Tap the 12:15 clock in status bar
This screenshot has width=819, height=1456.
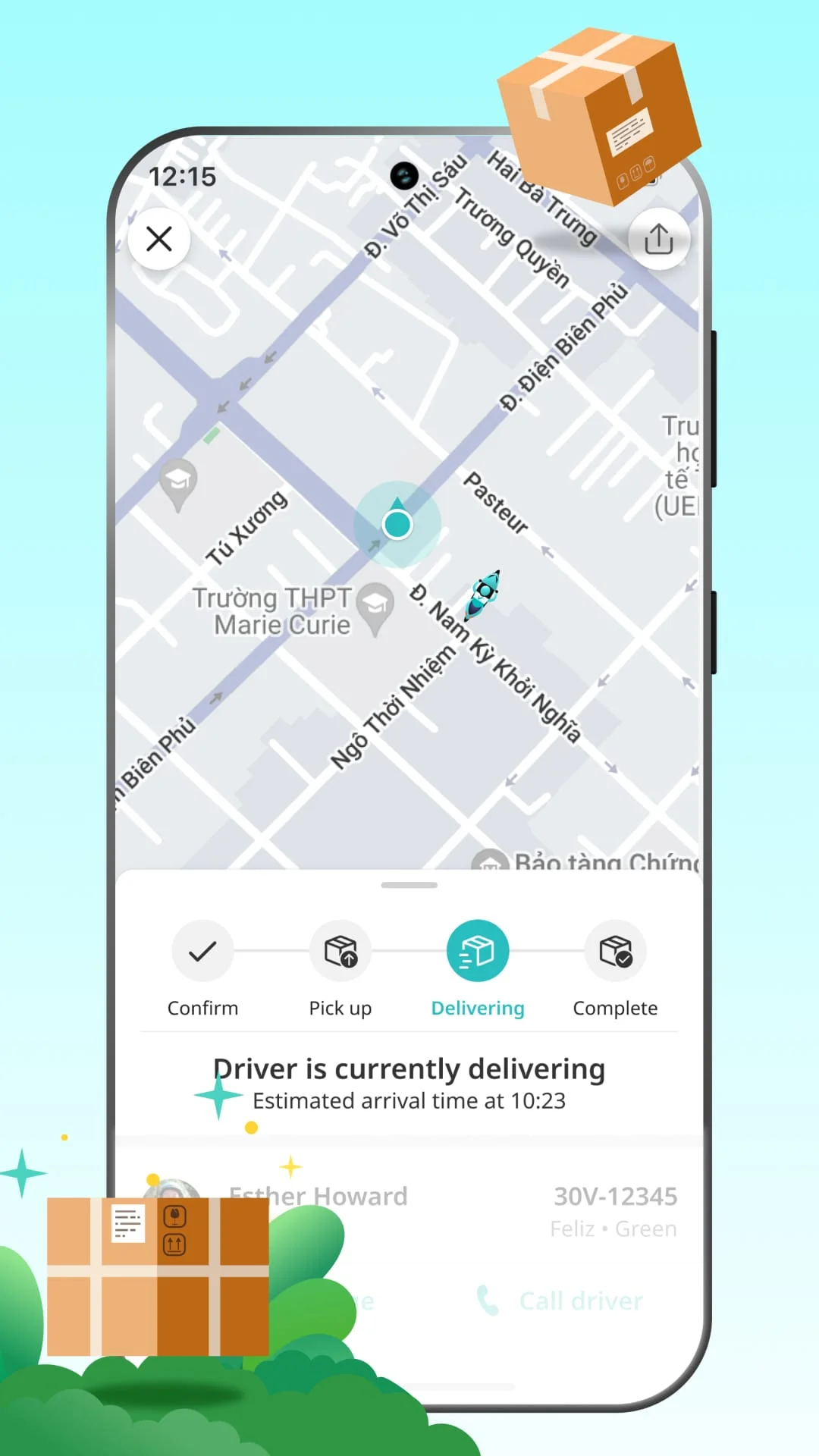tap(183, 176)
